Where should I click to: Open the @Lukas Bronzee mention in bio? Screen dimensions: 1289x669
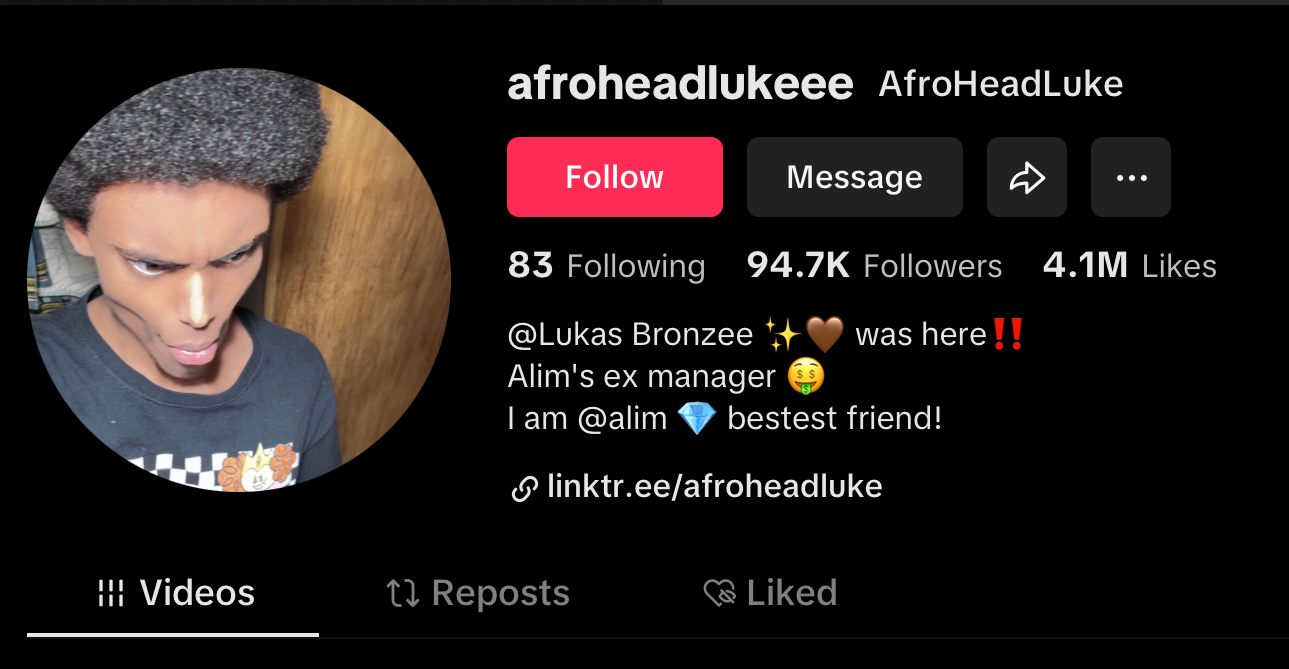pos(630,334)
